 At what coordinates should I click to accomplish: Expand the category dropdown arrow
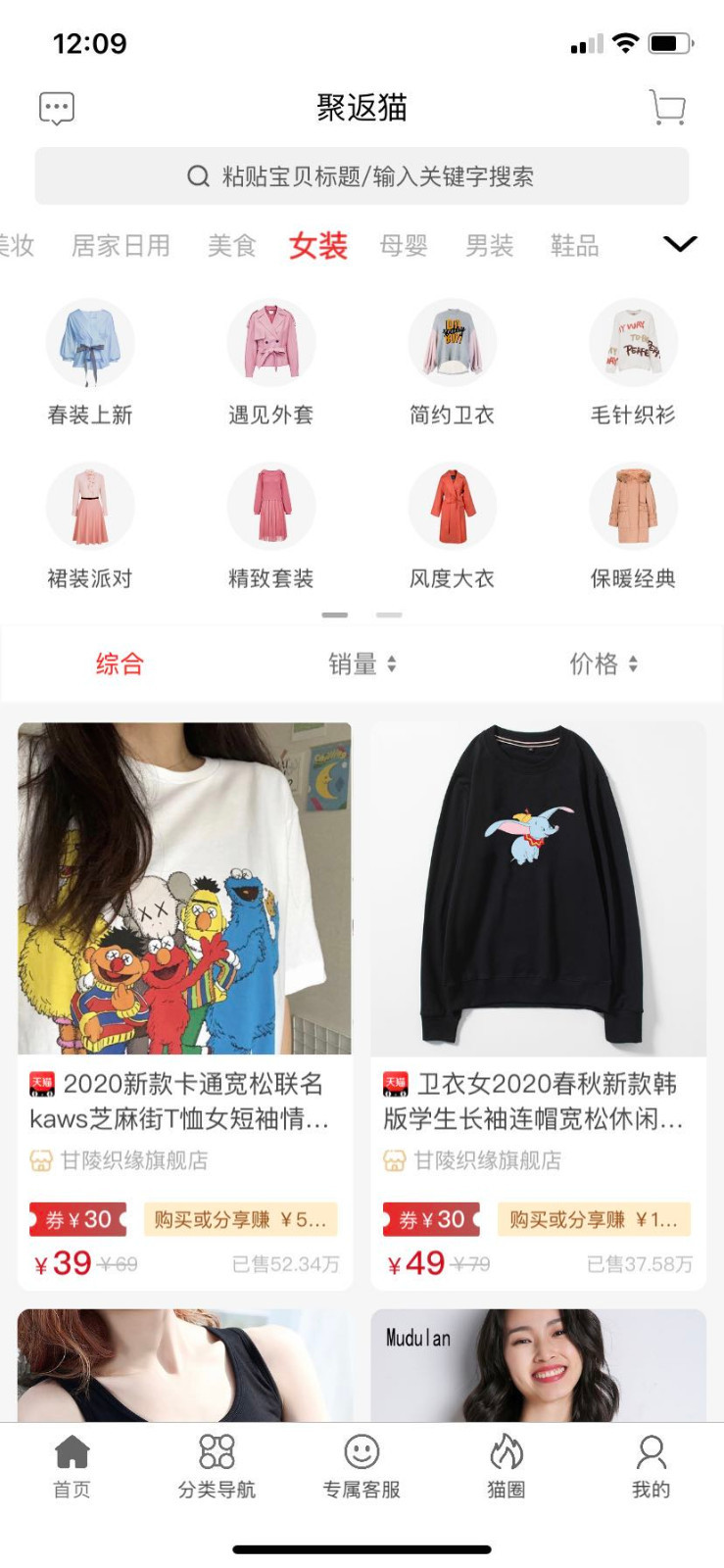(680, 244)
